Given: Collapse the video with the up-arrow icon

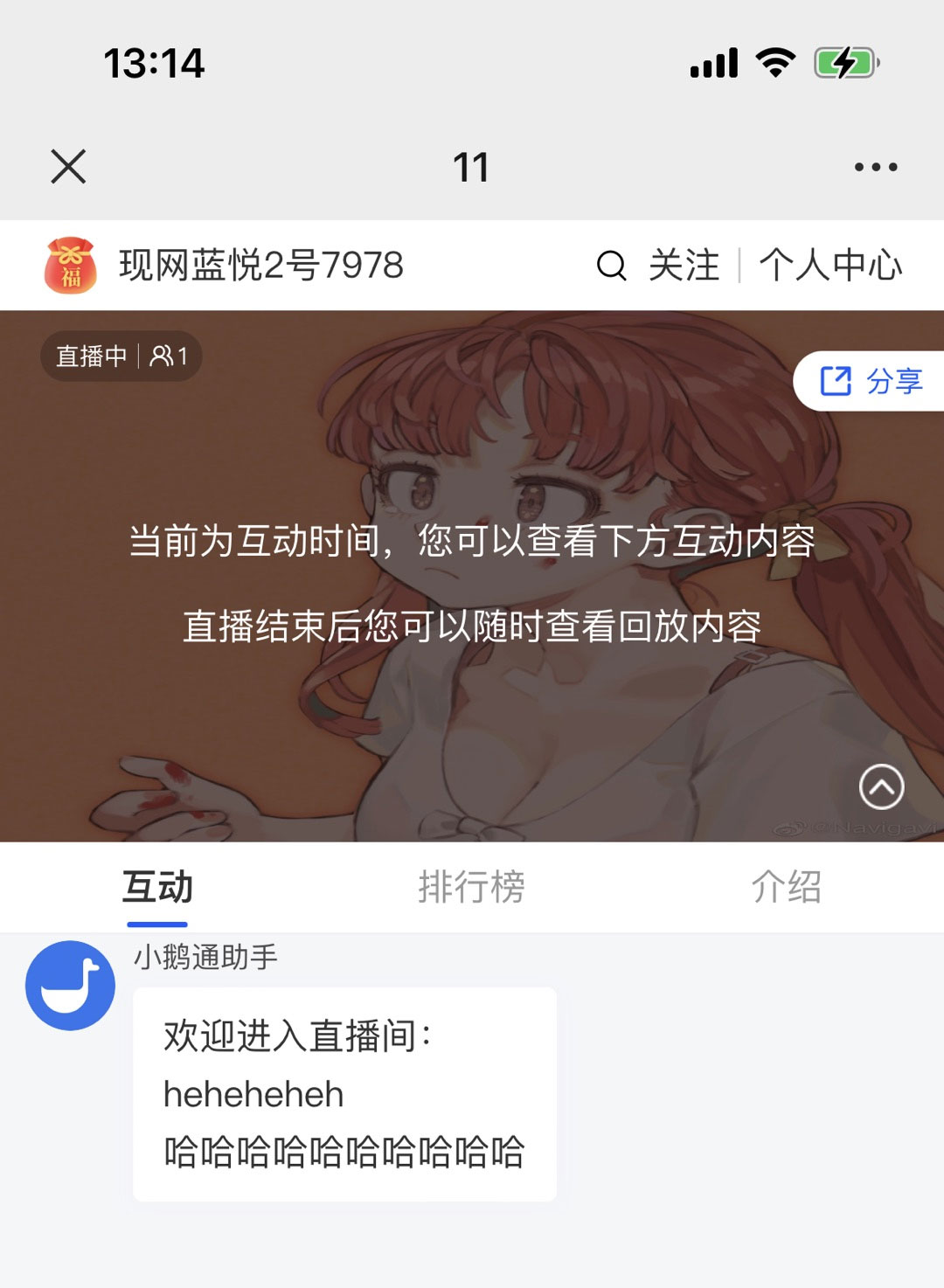Looking at the screenshot, I should click(x=881, y=787).
